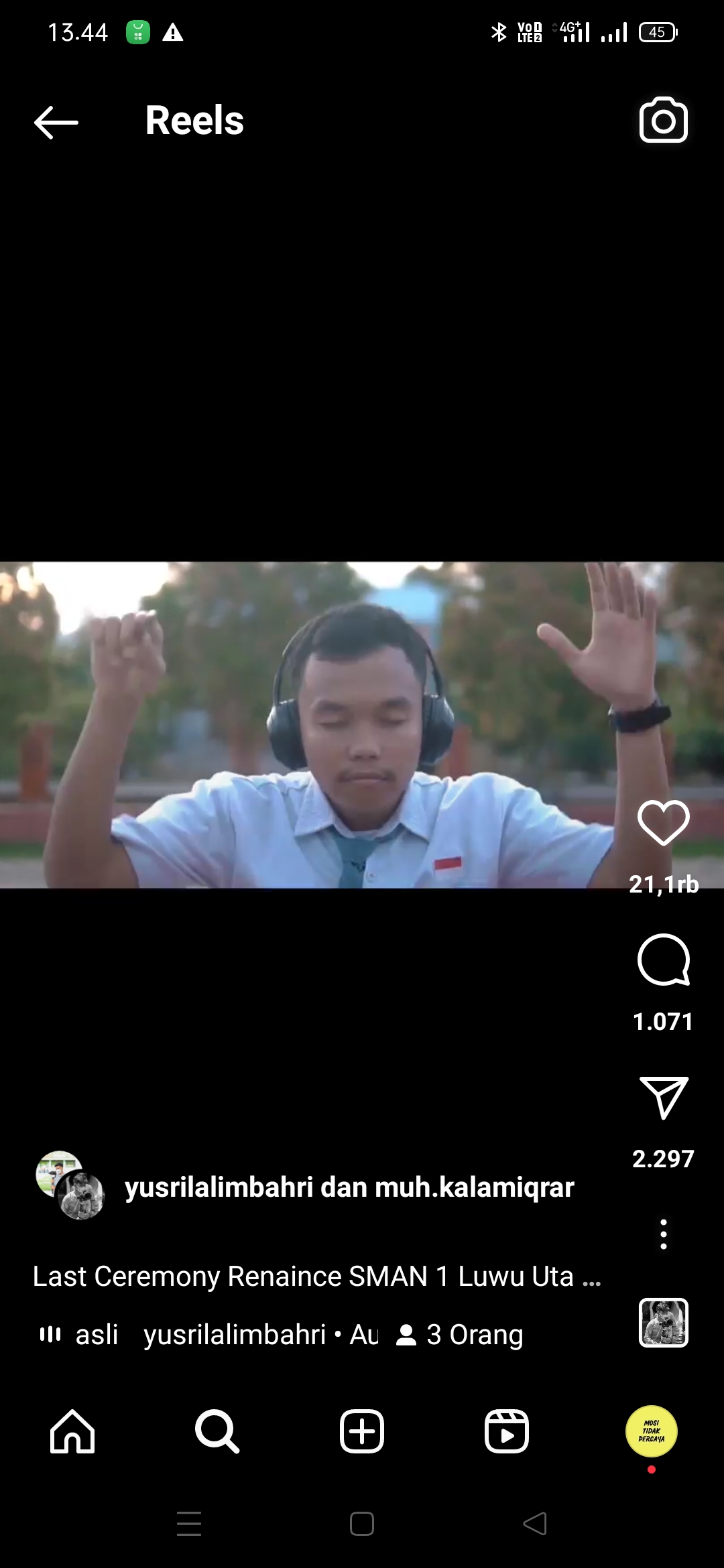The image size is (724, 1568).
Task: Create a new post with plus
Action: point(362,1432)
